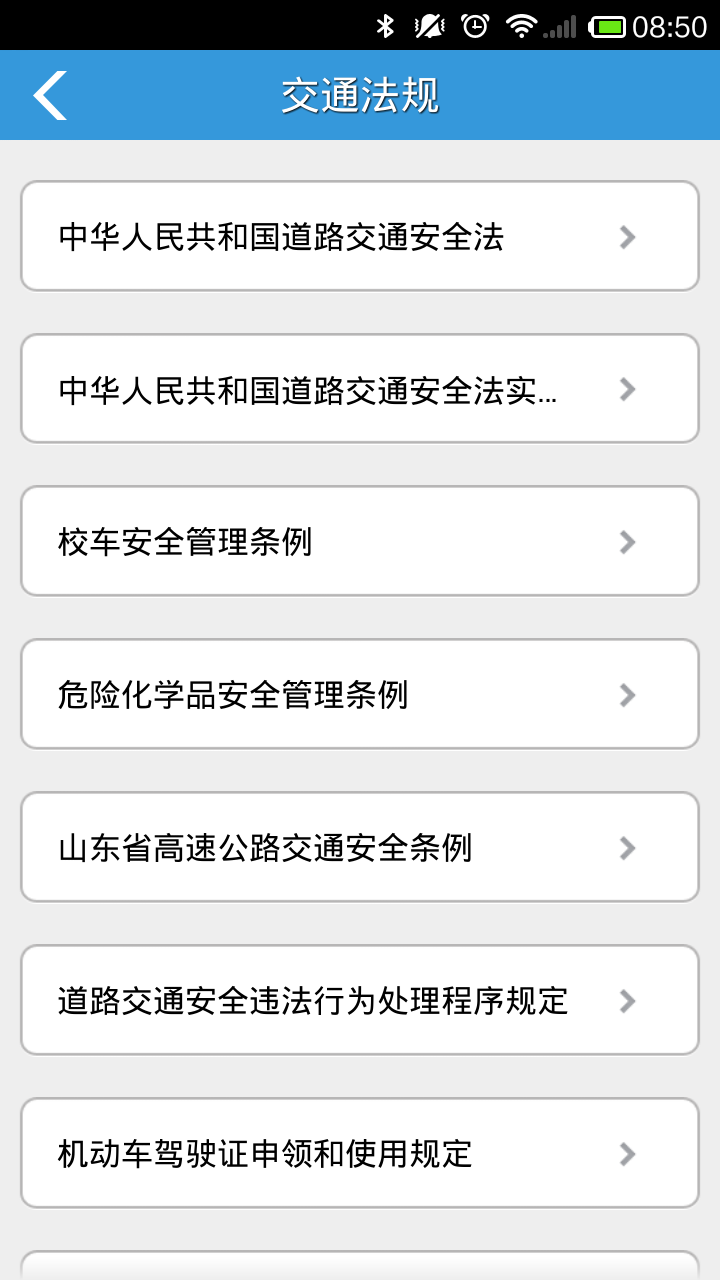The width and height of the screenshot is (720, 1280).
Task: Open 中华人民共和国道路交通安全法实… entry
Action: click(x=359, y=389)
